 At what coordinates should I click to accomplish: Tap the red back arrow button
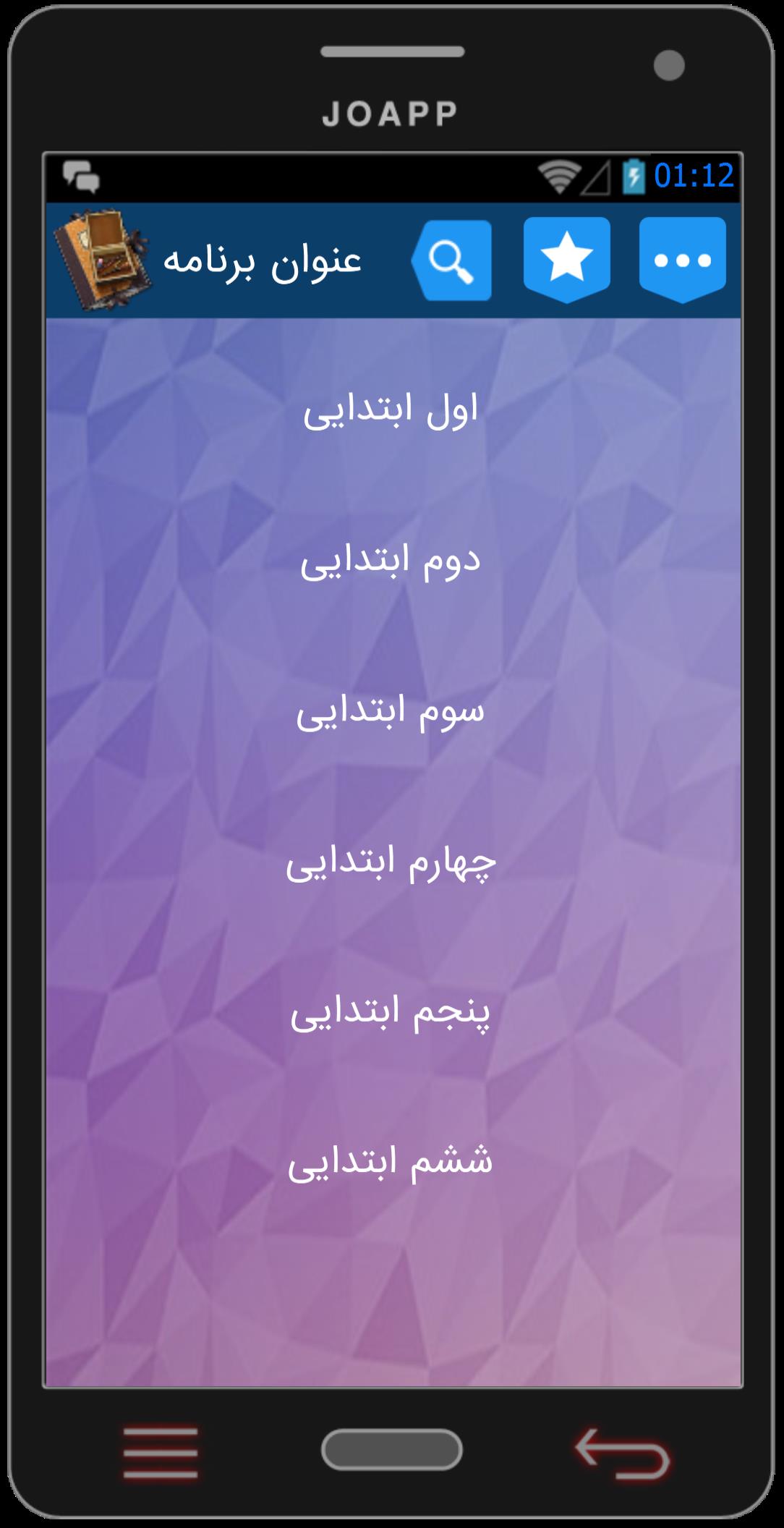pyautogui.click(x=622, y=1452)
